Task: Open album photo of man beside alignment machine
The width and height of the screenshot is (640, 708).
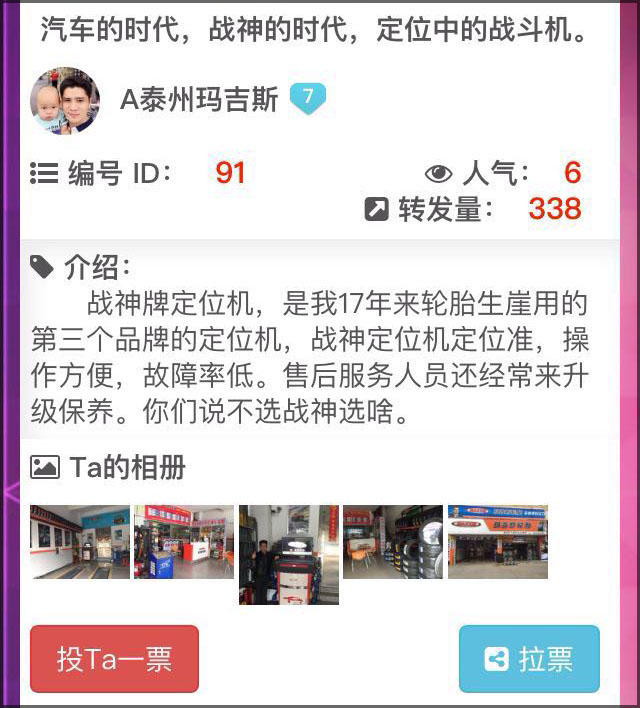Action: click(x=288, y=554)
